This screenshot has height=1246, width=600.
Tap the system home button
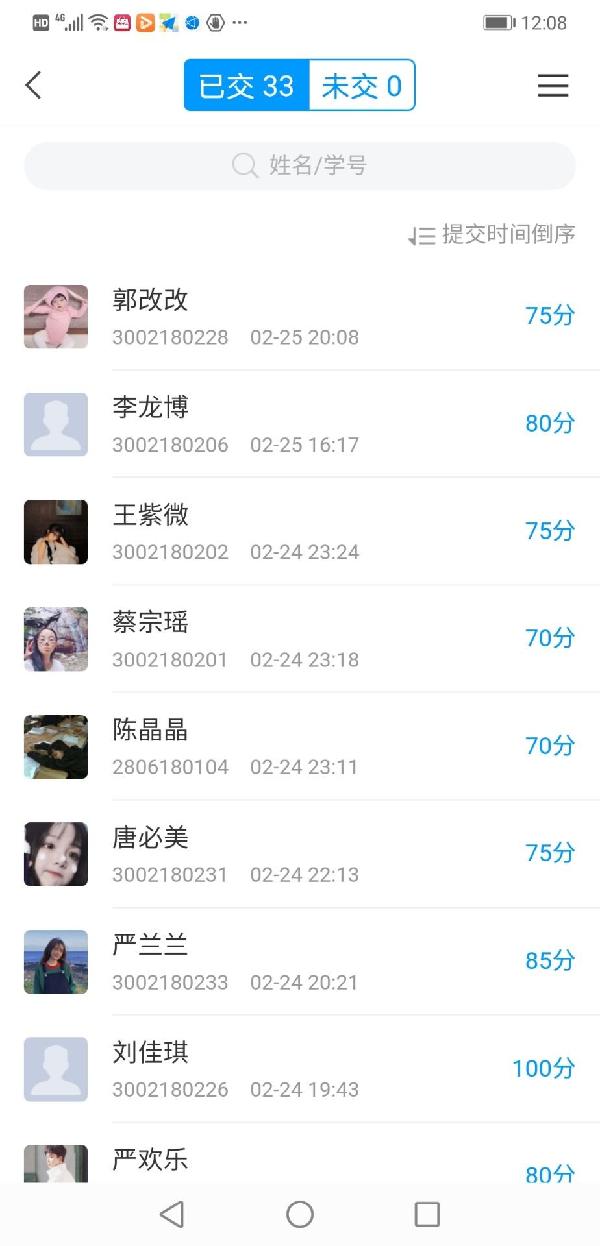(300, 1214)
